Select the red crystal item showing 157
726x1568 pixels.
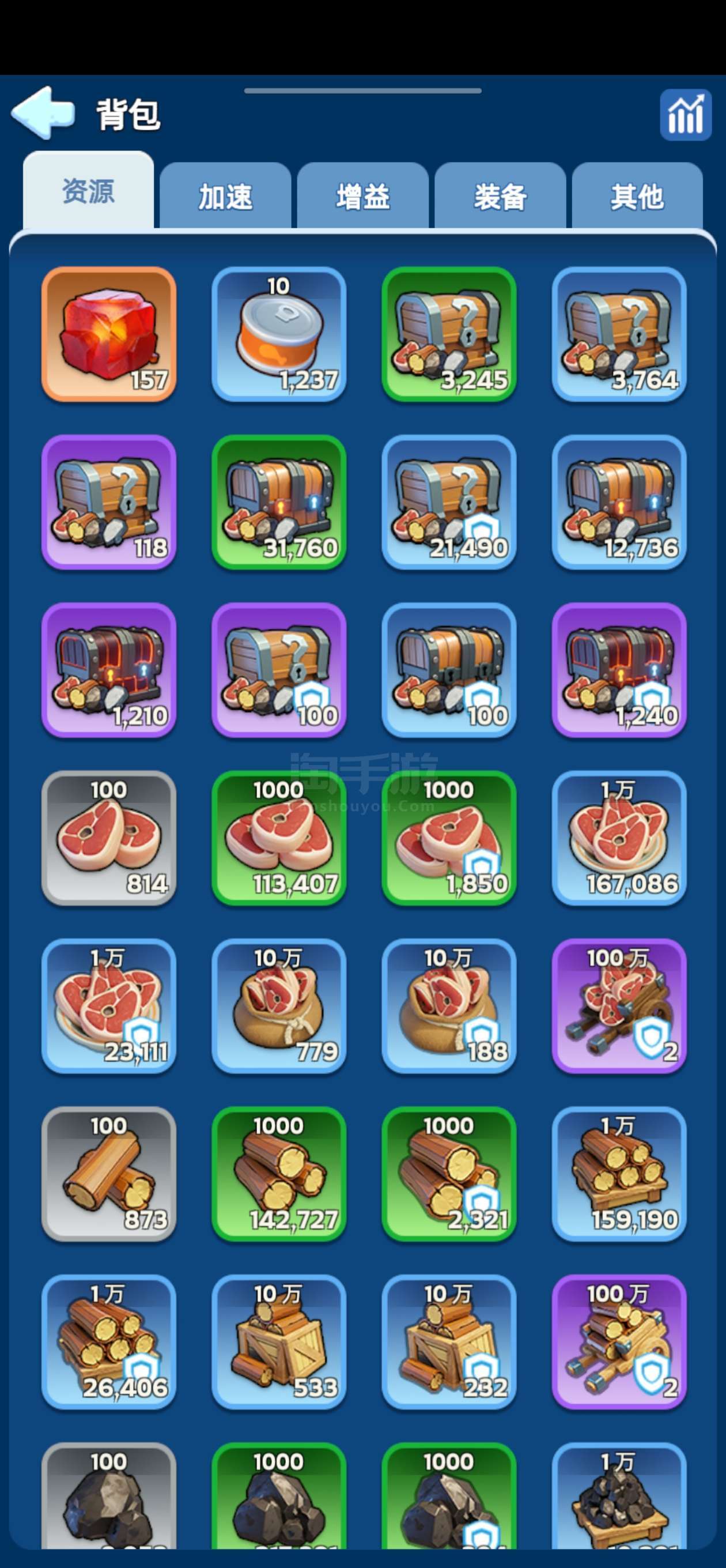point(109,334)
